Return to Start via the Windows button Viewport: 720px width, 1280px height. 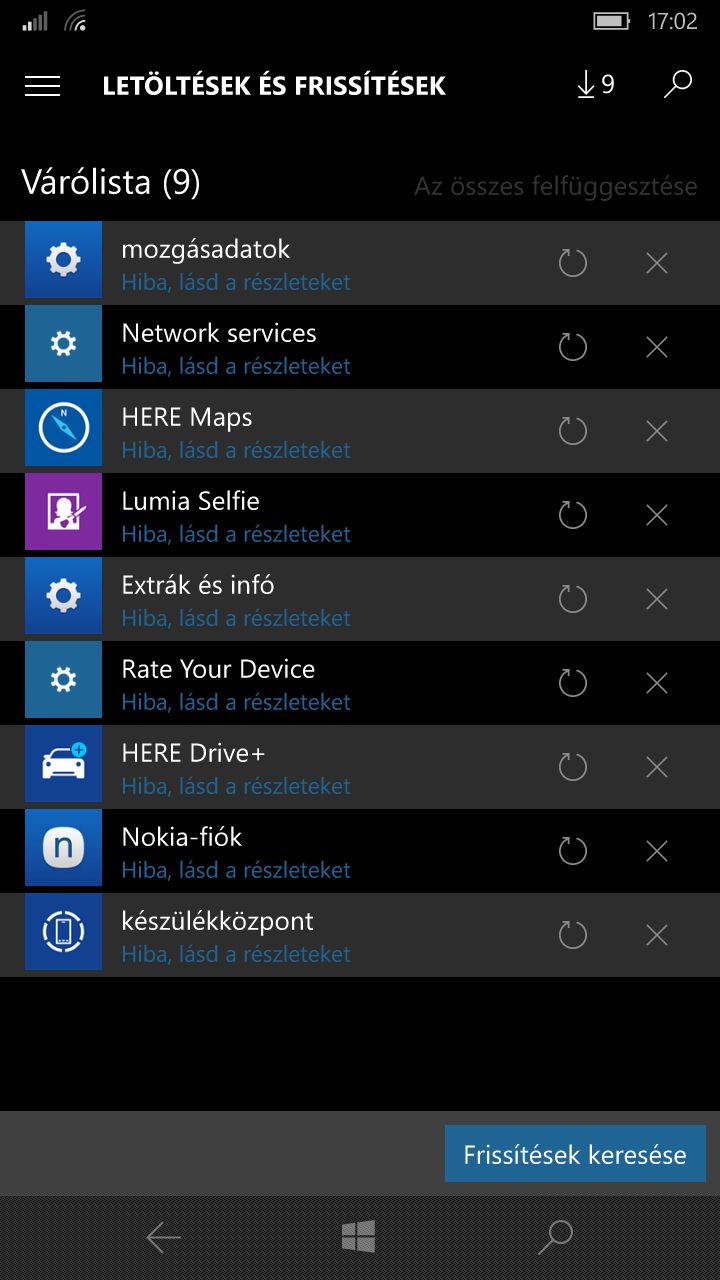click(358, 1237)
